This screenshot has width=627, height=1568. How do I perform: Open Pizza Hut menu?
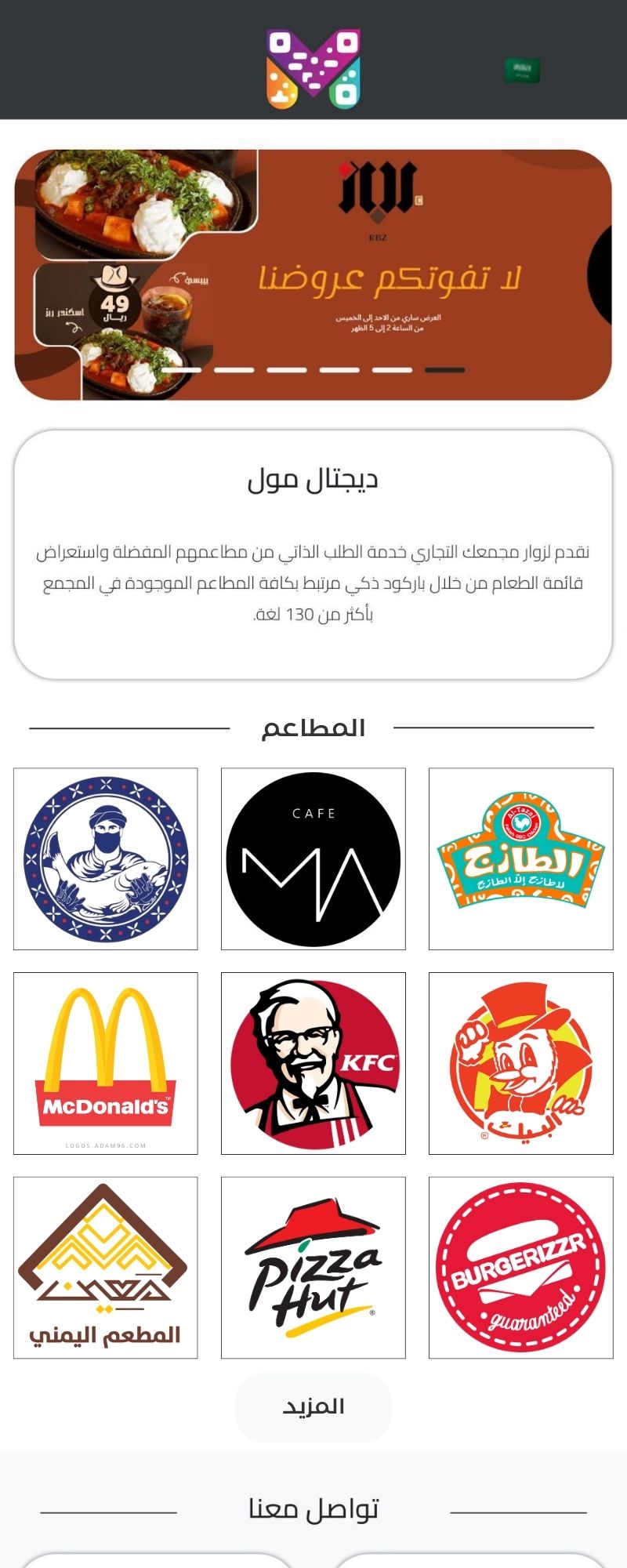click(313, 1268)
